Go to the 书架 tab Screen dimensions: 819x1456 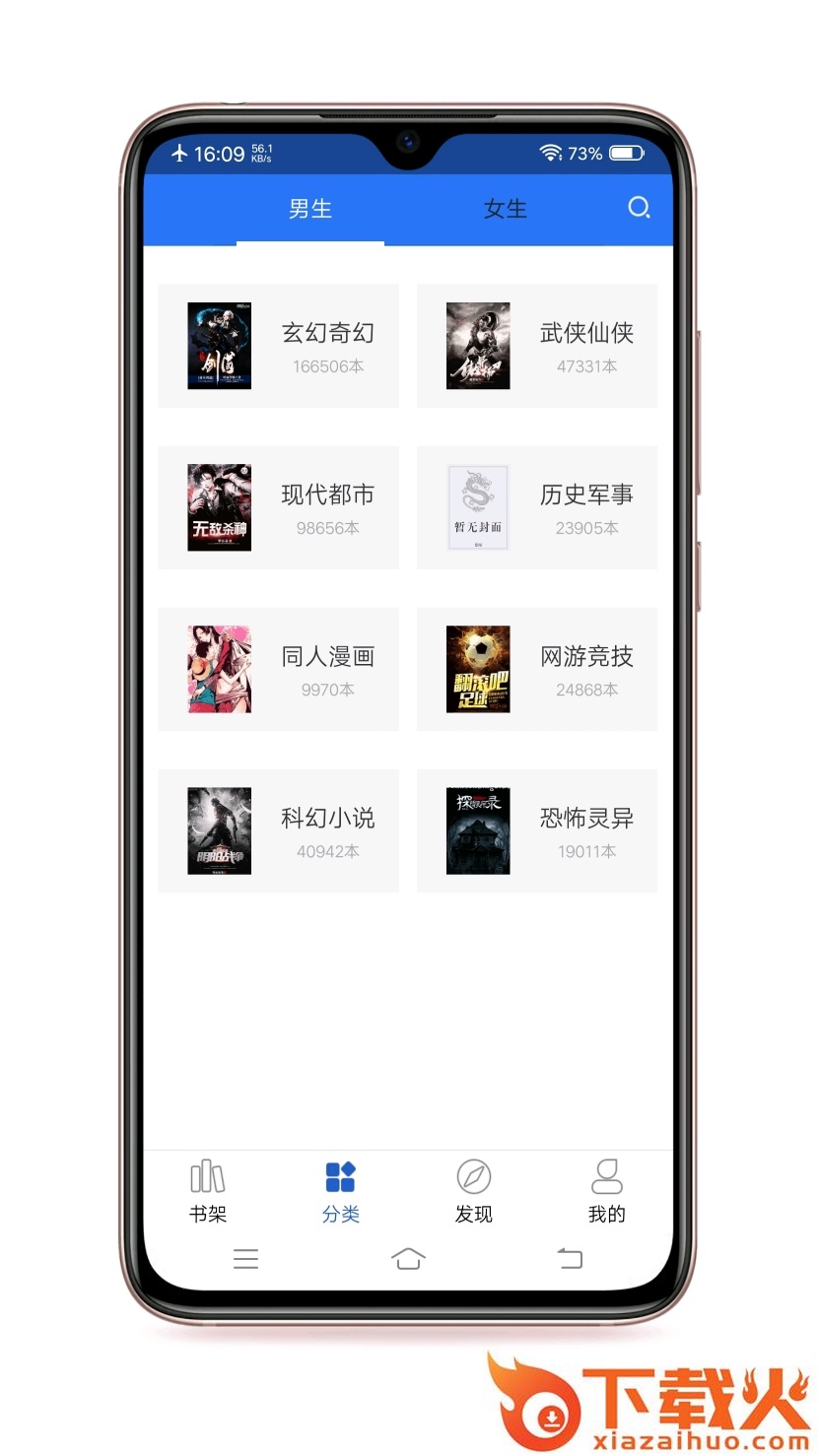click(x=208, y=1191)
